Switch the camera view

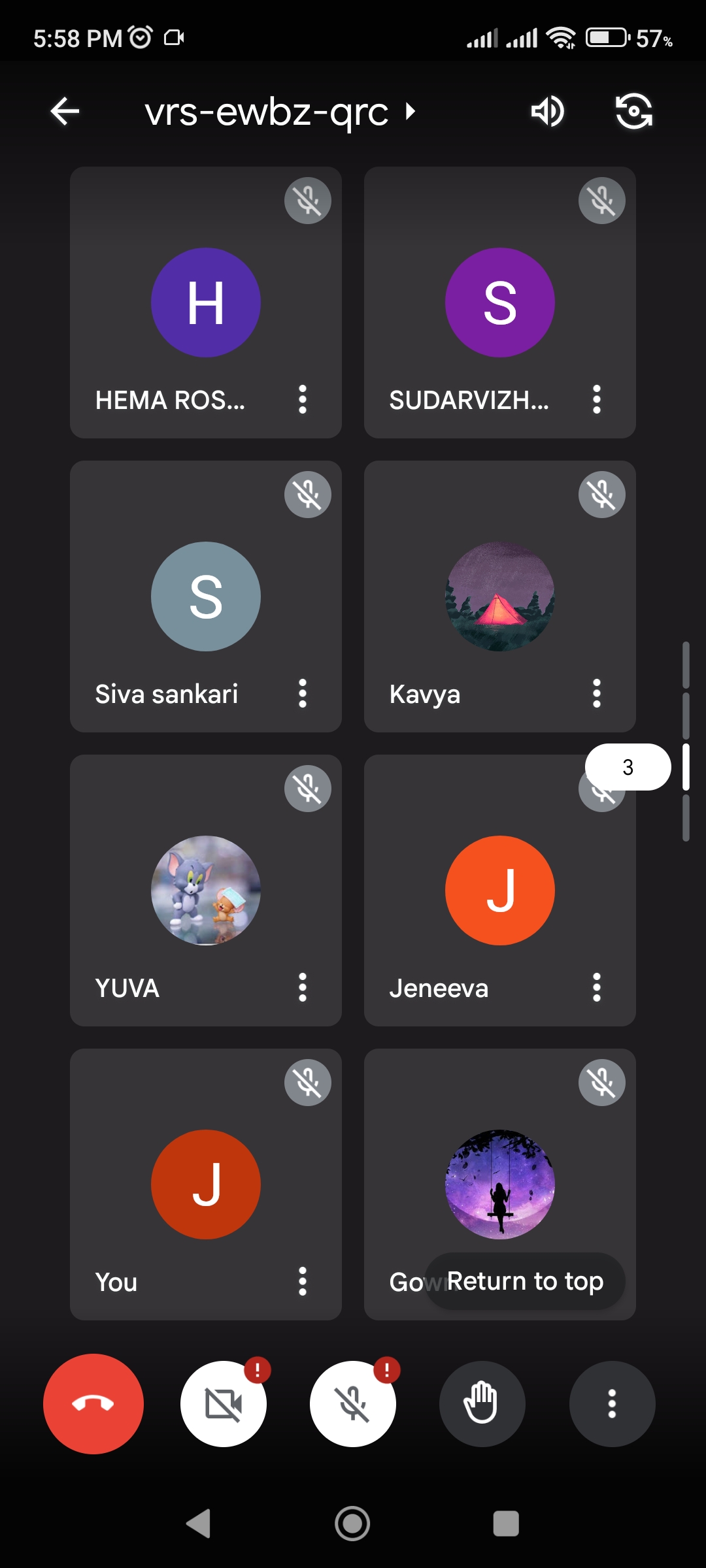click(633, 111)
